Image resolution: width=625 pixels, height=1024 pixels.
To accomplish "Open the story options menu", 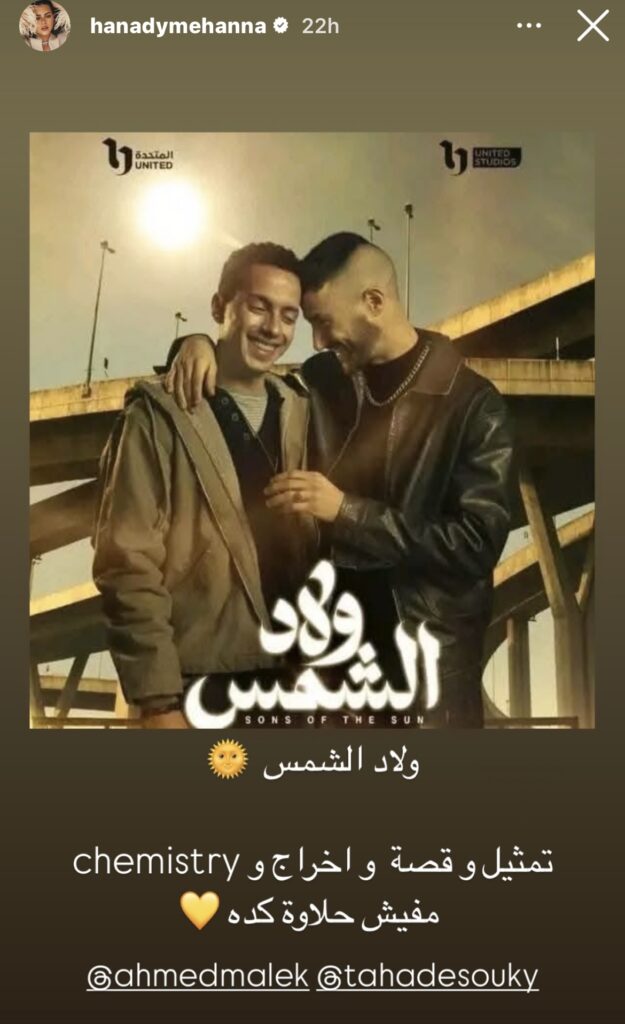I will point(529,26).
